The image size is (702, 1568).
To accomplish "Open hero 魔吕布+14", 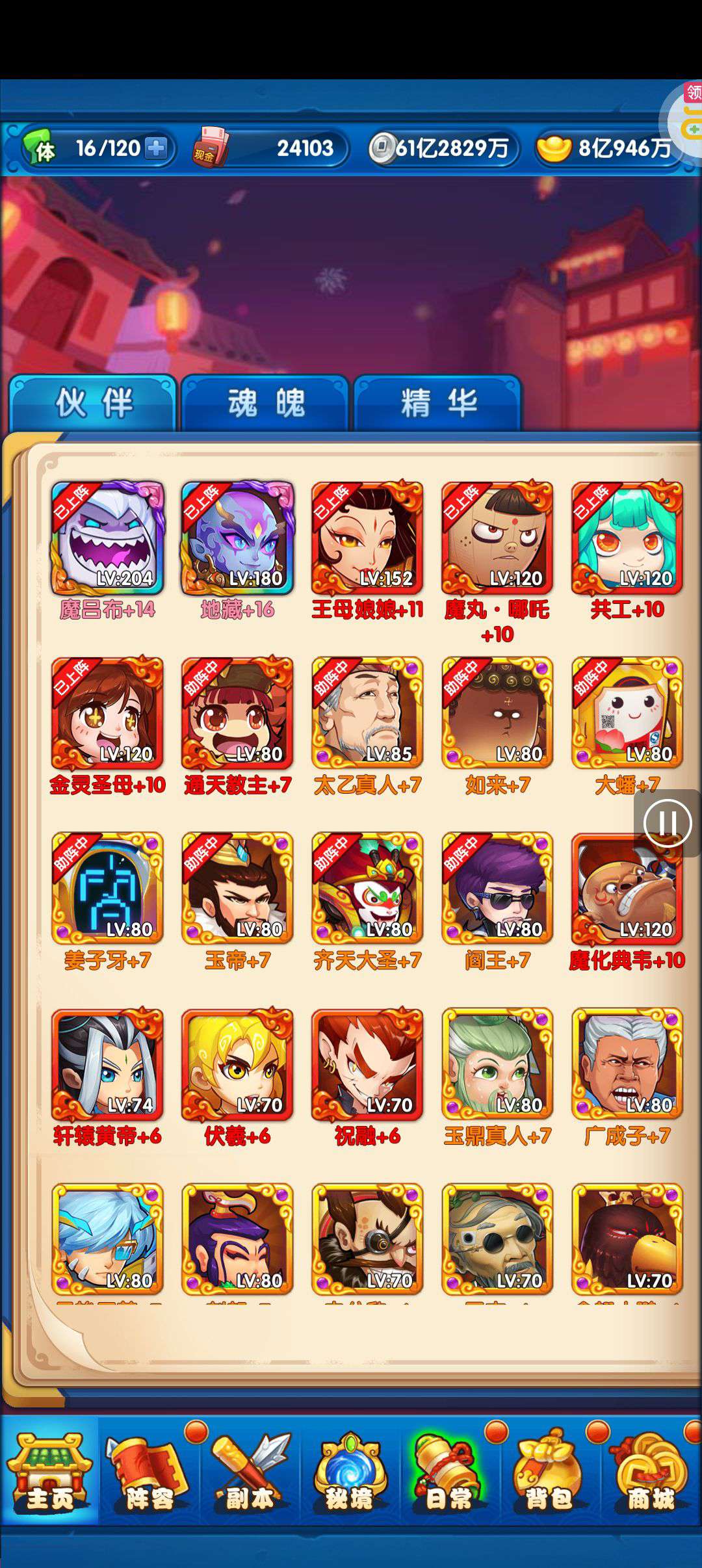I will [x=107, y=538].
